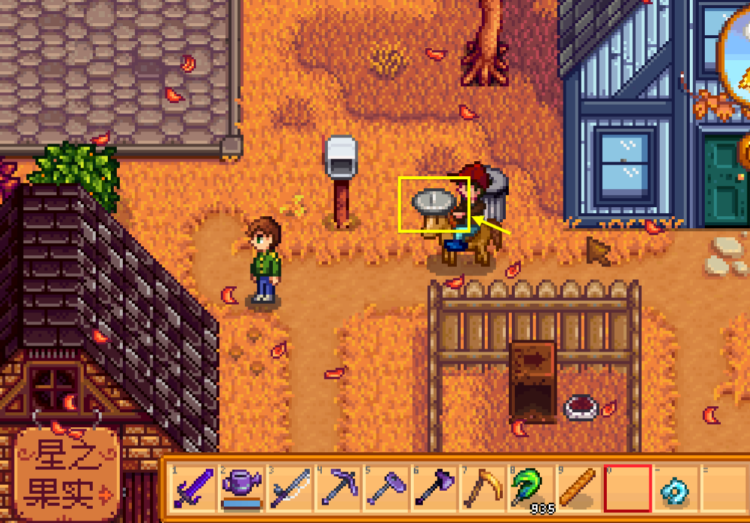This screenshot has width=750, height=523.
Task: Talk to the villager in green jacket
Action: [264, 260]
